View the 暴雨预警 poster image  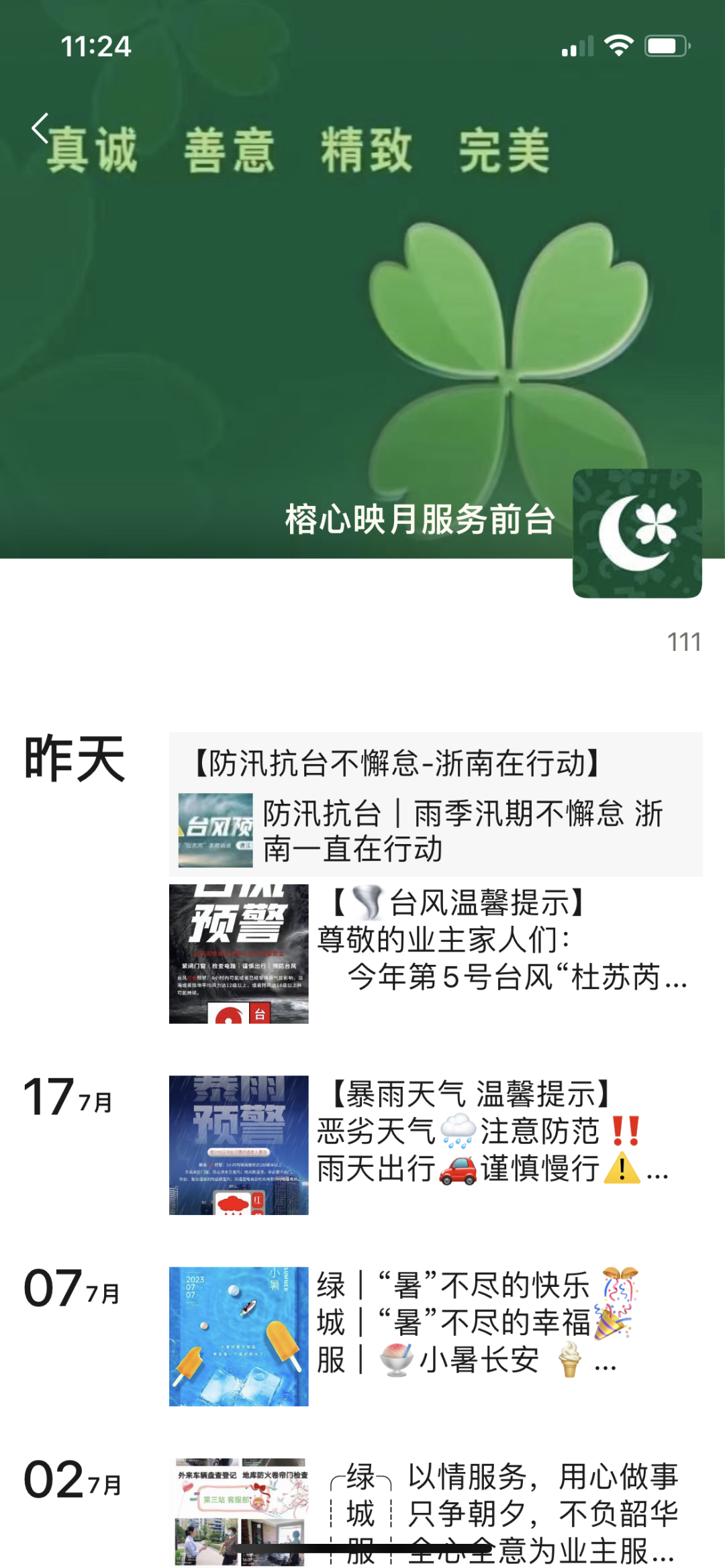(x=239, y=1145)
